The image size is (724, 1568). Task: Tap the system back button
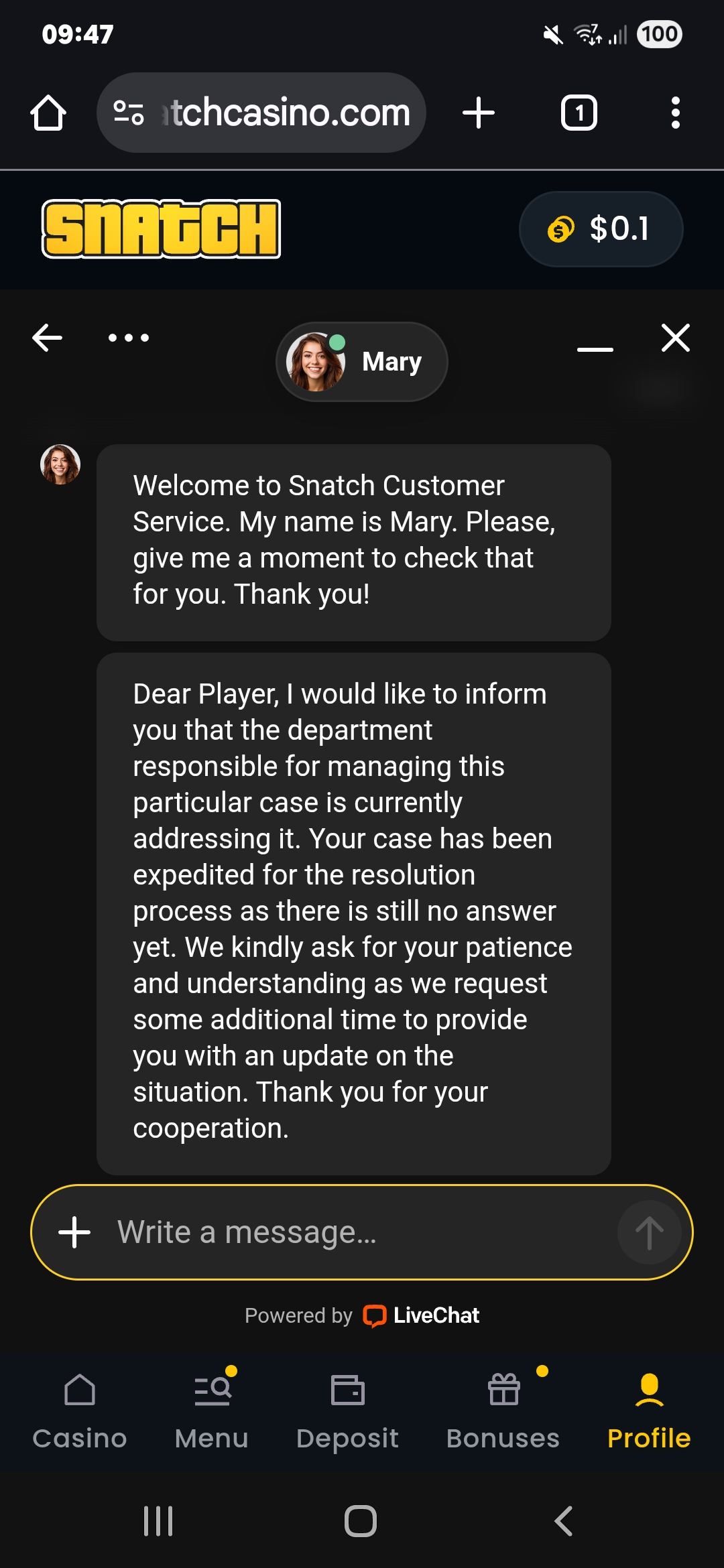tap(564, 1520)
